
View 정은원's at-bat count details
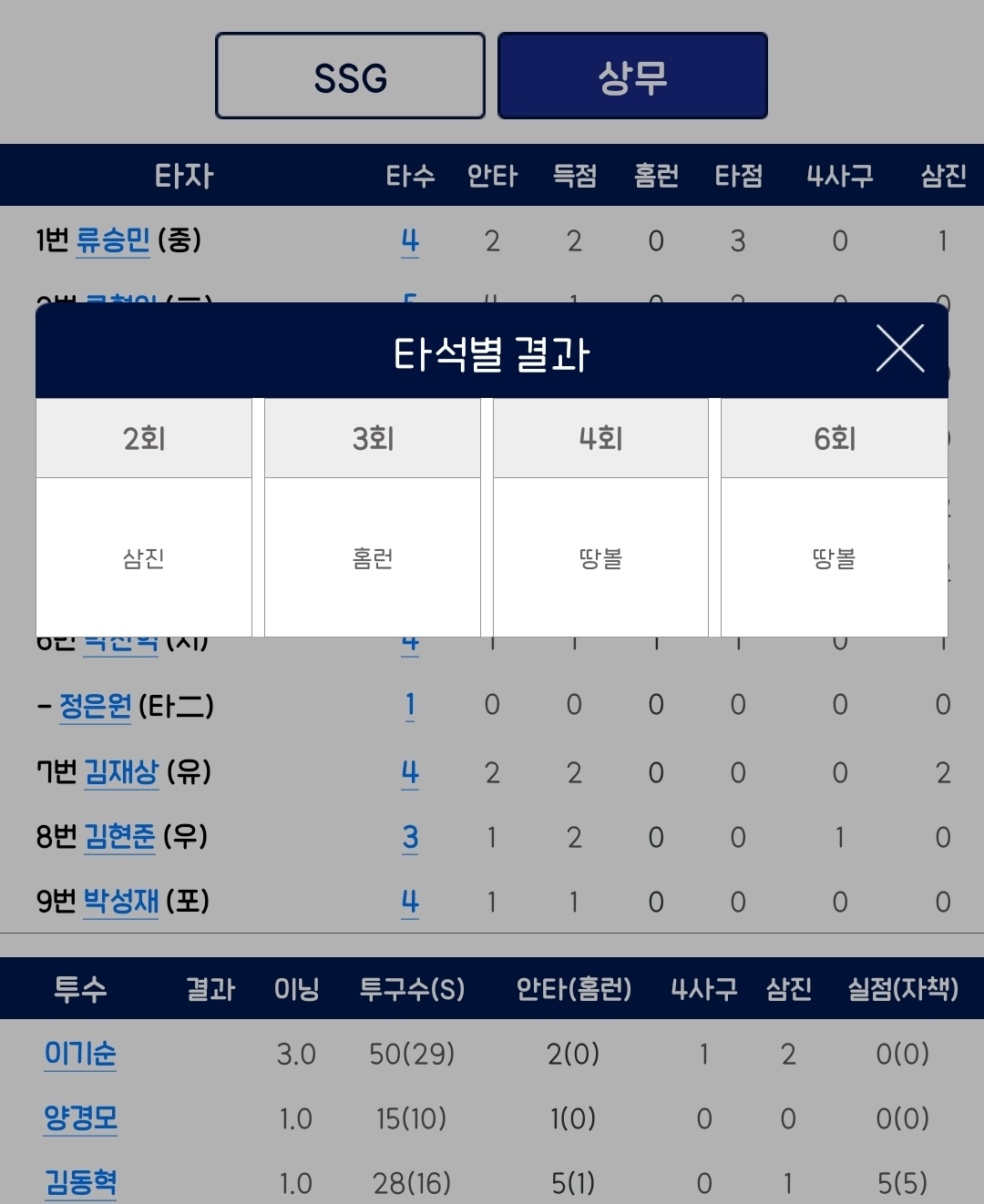(410, 705)
